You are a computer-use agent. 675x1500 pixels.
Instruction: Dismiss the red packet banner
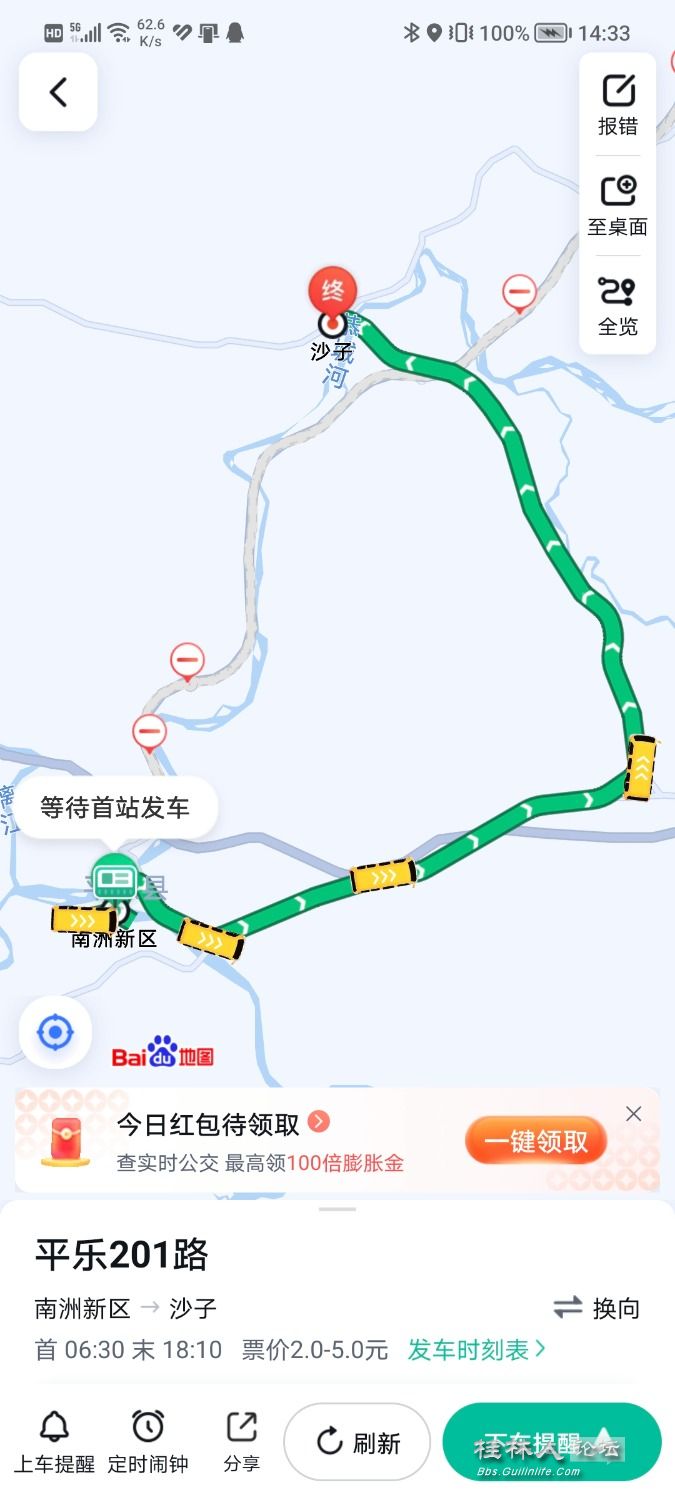point(633,1114)
